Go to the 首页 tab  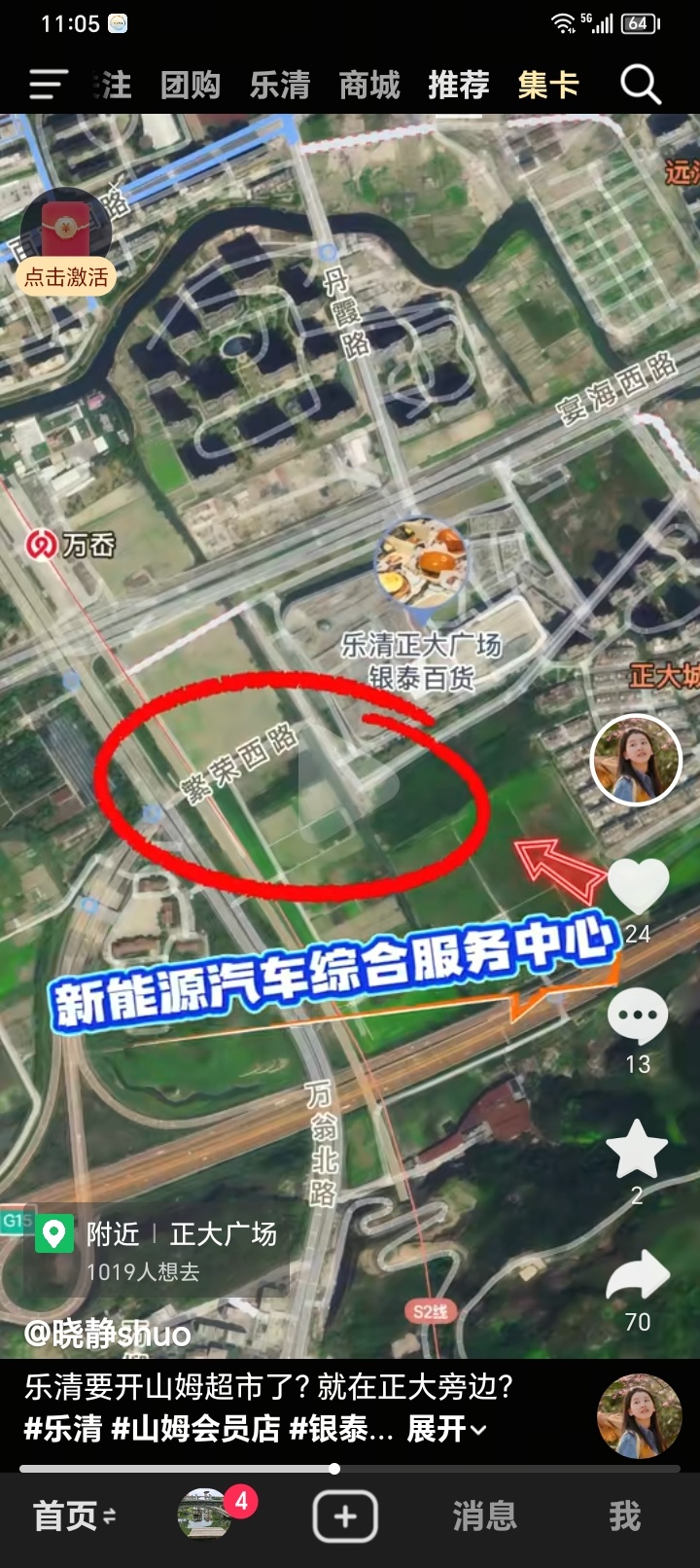click(x=74, y=1515)
